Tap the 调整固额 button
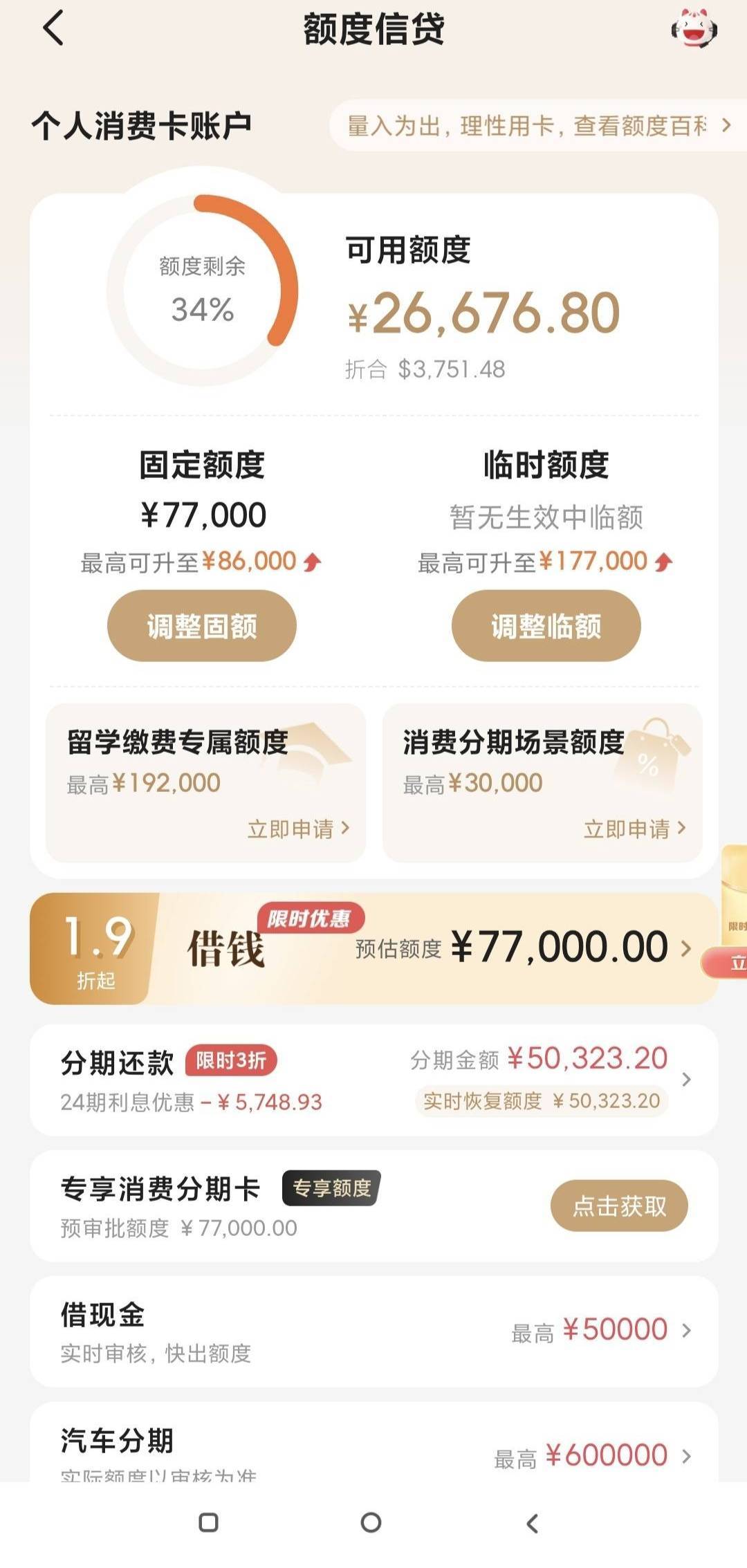Viewport: 747px width, 1568px height. coord(202,626)
